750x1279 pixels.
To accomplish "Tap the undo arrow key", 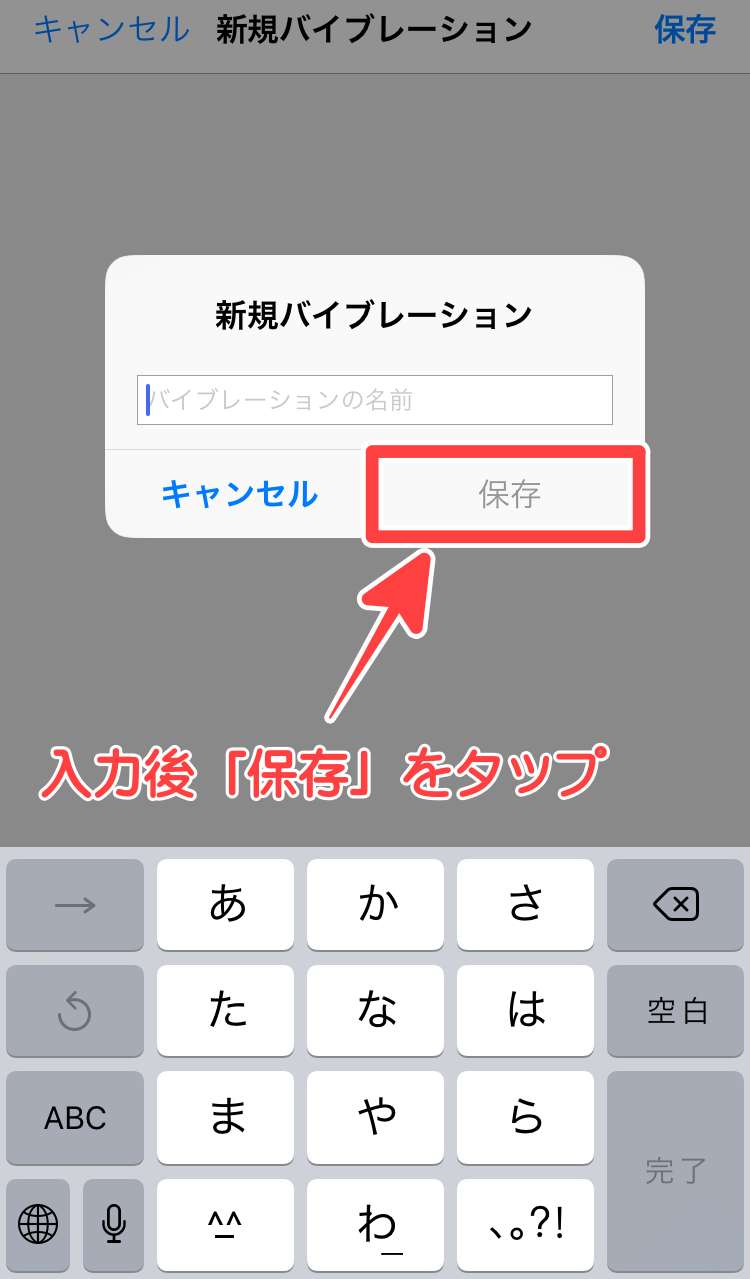I will [75, 1011].
